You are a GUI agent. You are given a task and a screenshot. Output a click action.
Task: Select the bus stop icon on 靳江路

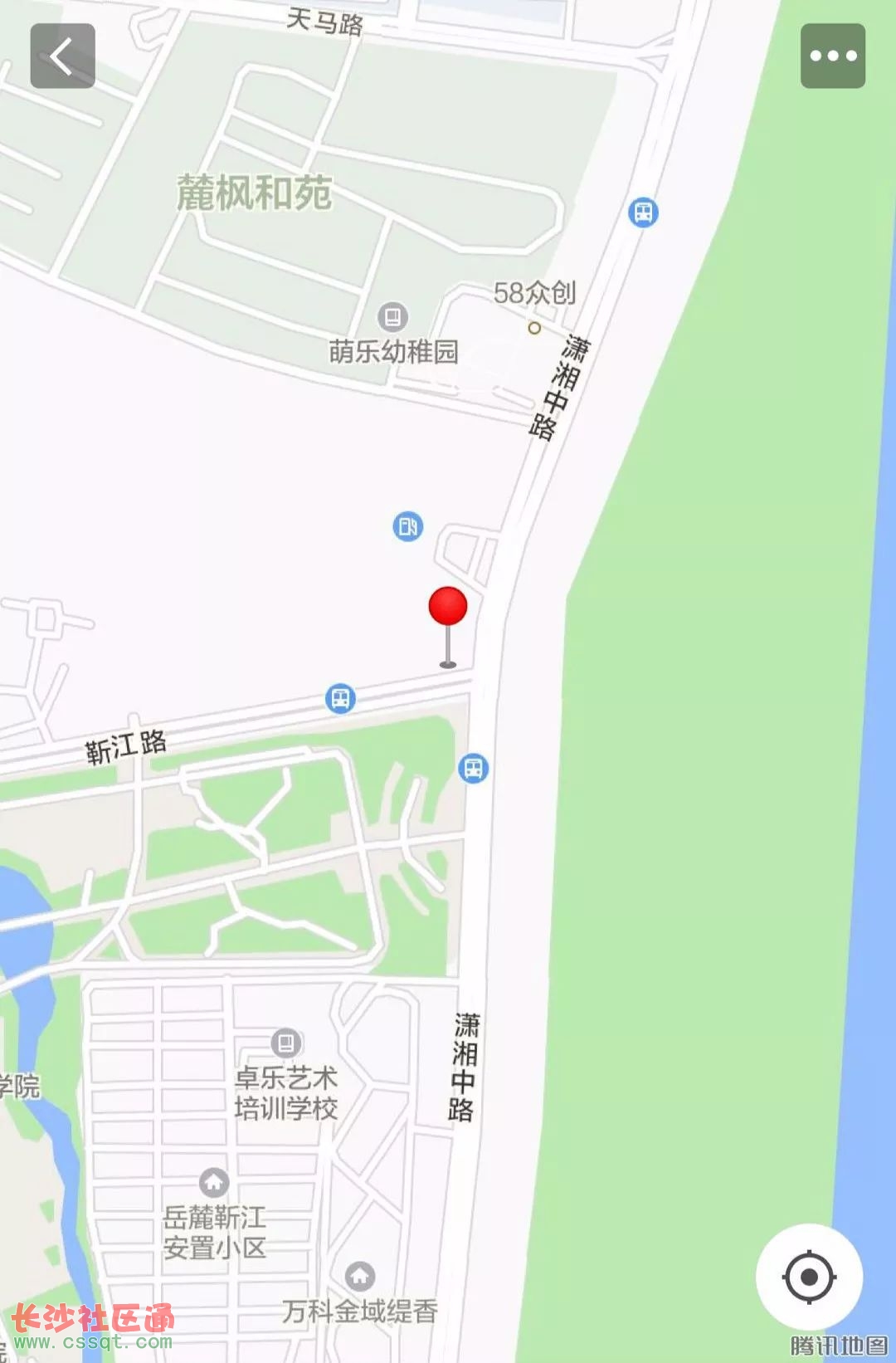[340, 698]
